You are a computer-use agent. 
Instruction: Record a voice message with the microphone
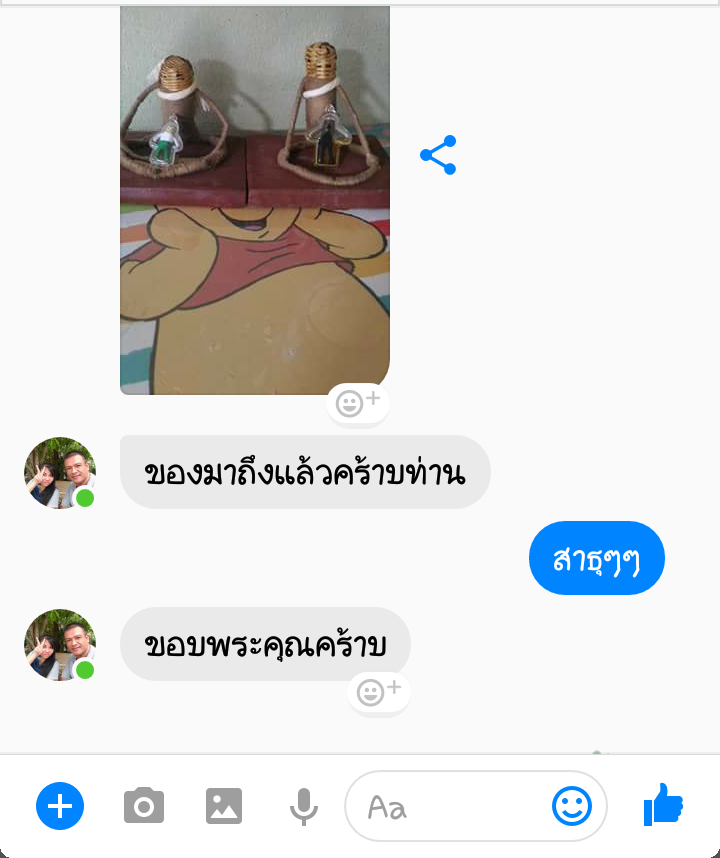pos(303,806)
